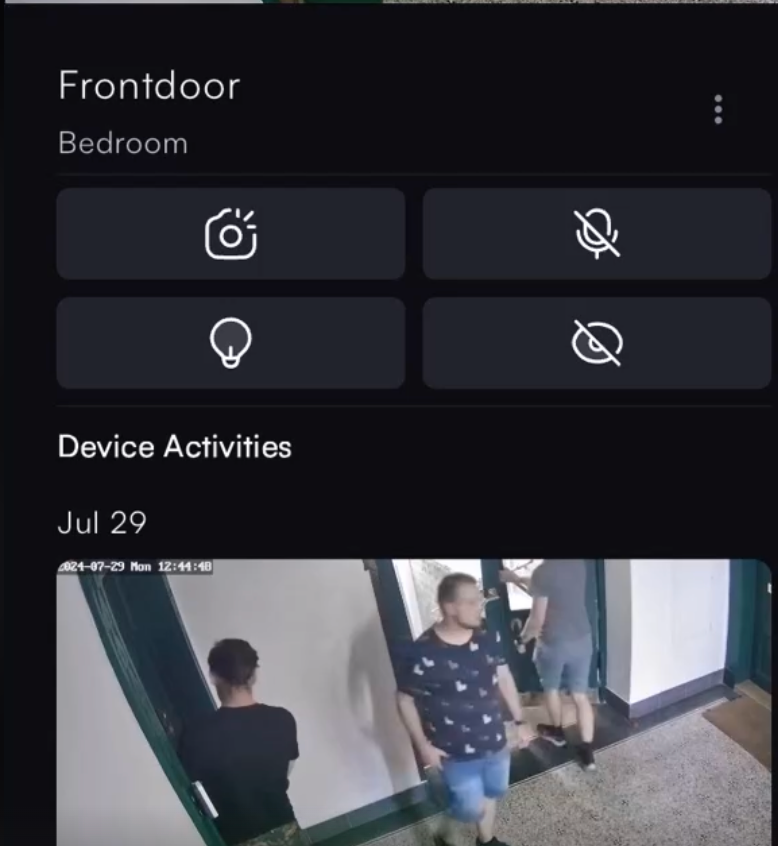Turn on the camera light bulb

point(231,343)
